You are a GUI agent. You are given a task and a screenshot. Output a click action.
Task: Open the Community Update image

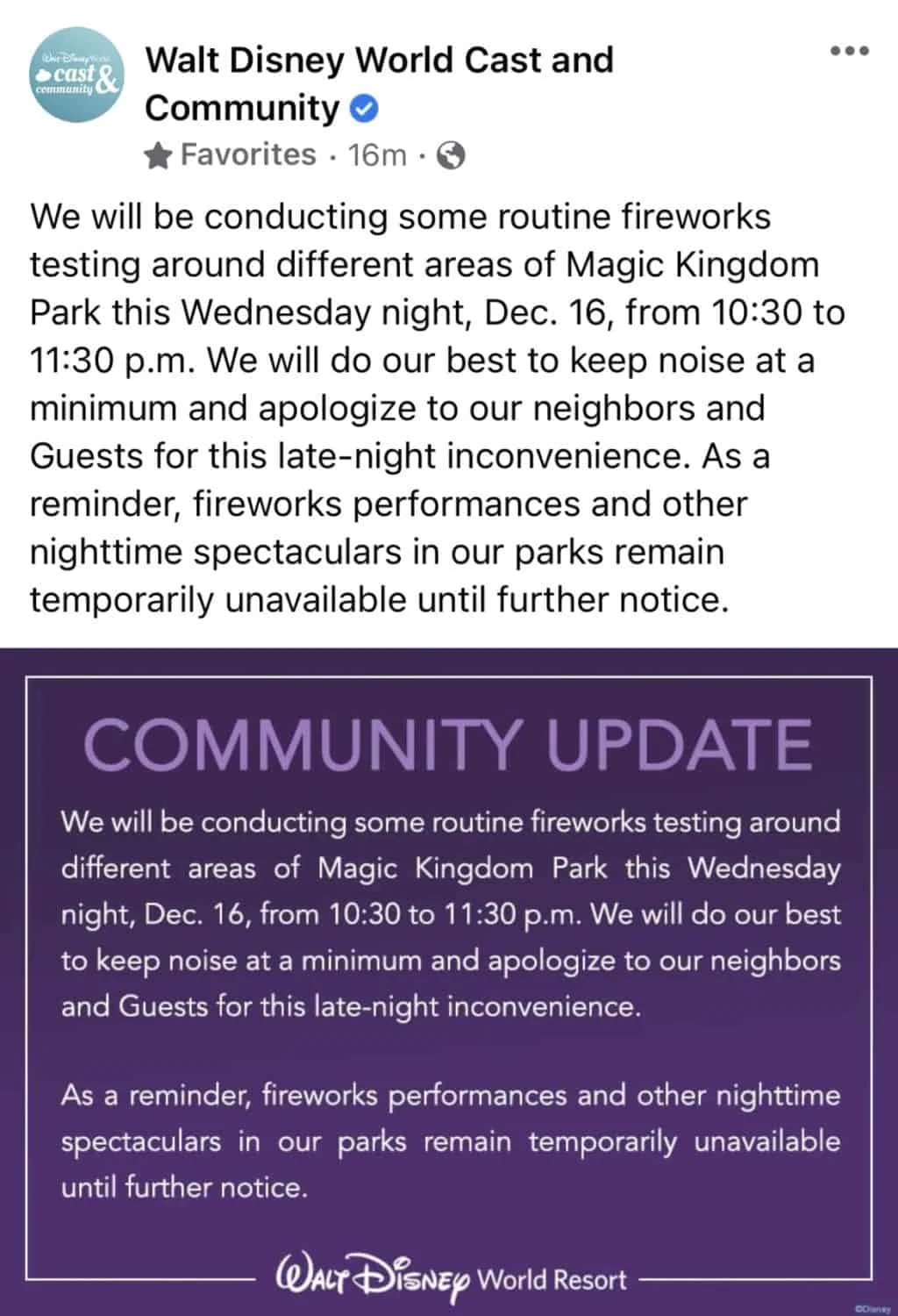[449, 978]
